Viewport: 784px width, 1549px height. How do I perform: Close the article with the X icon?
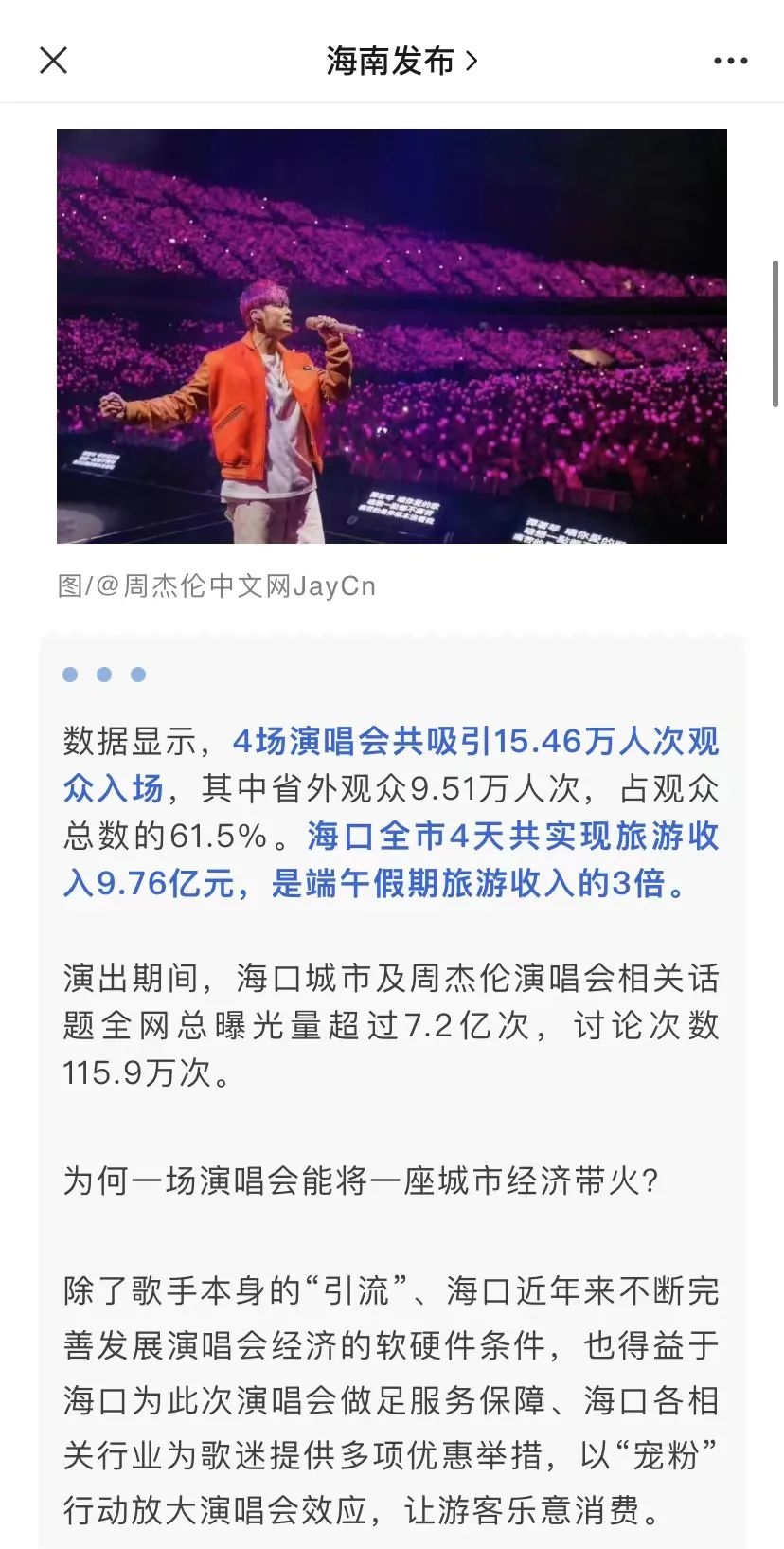click(x=54, y=61)
